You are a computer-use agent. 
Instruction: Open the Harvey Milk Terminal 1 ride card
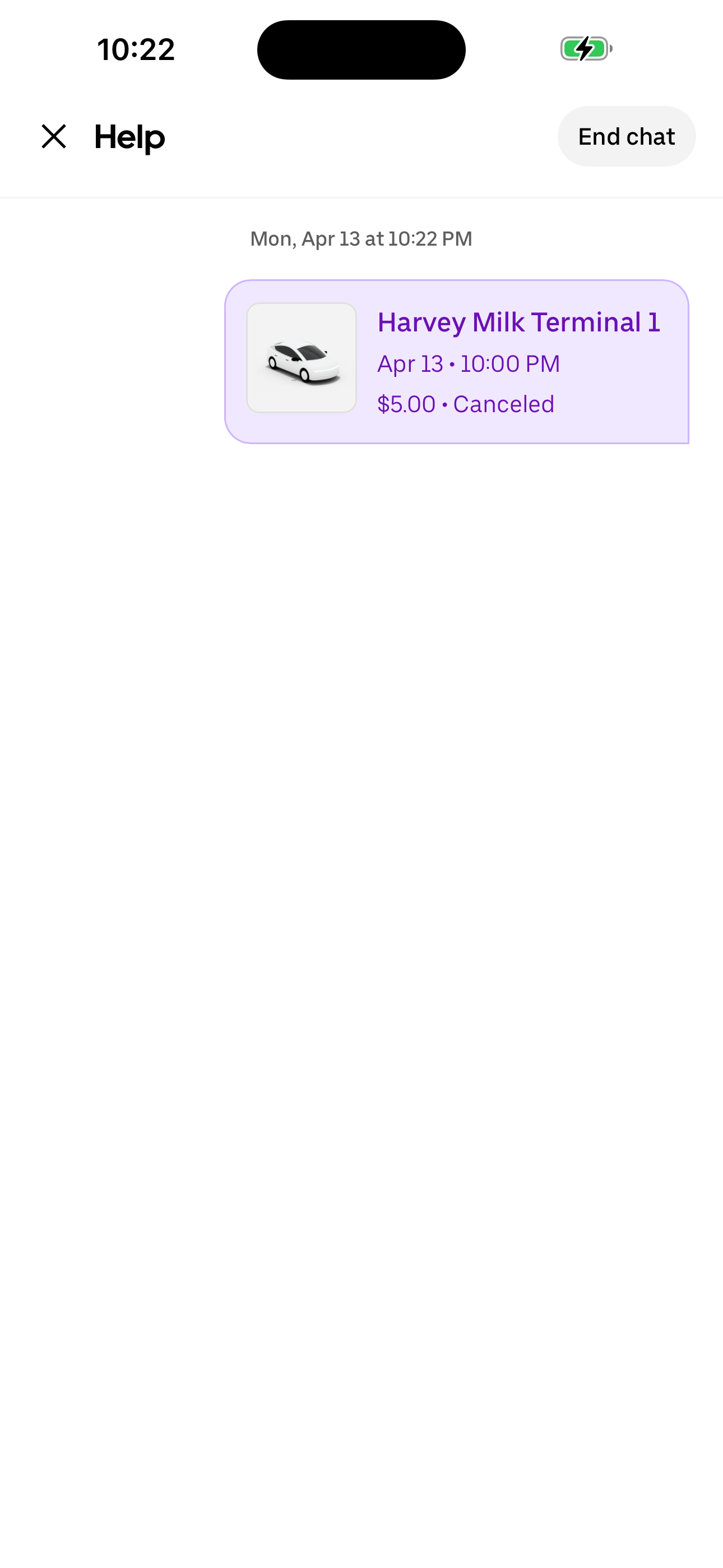456,361
